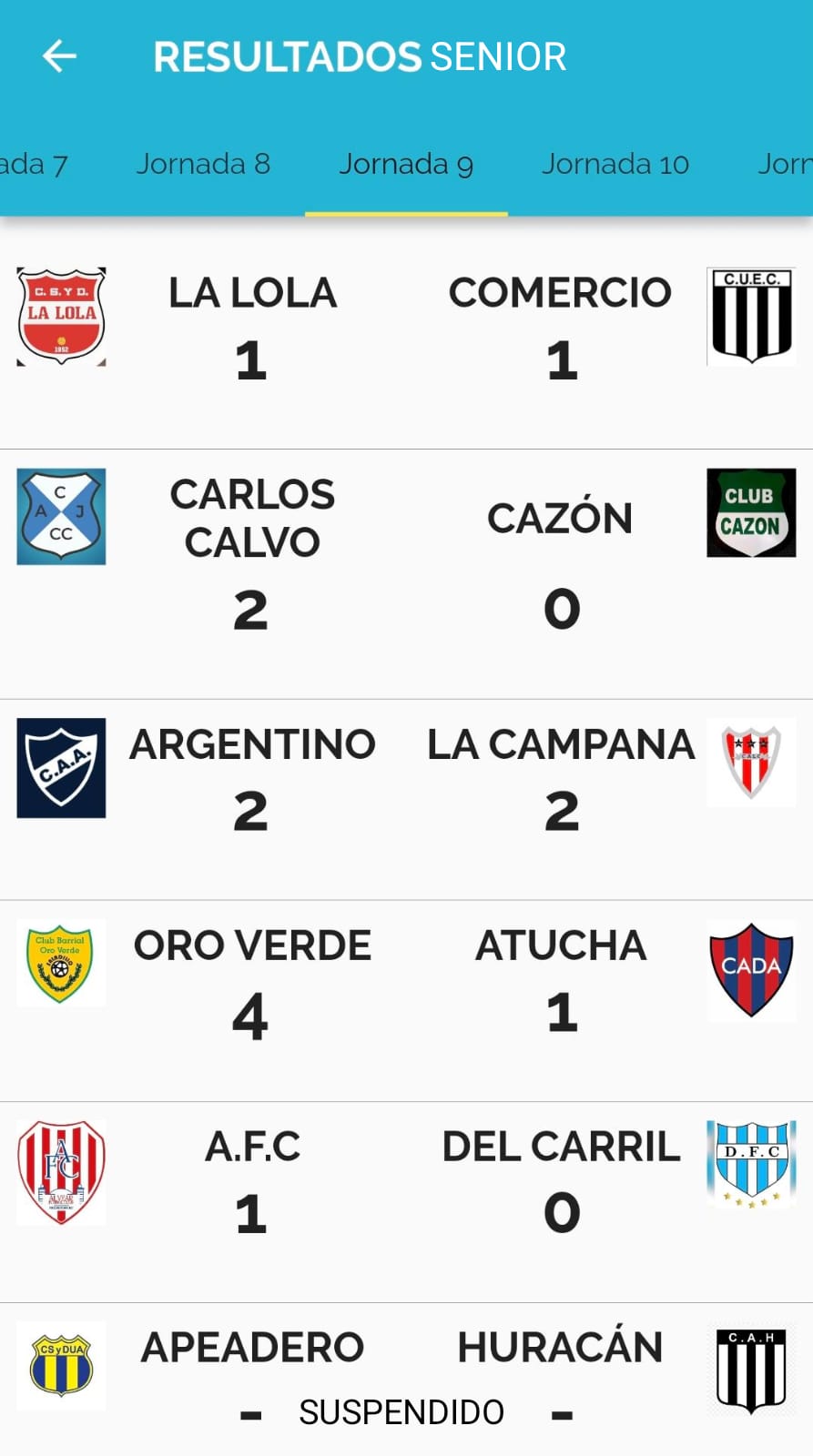
Task: Go back using the arrow icon
Action: pyautogui.click(x=59, y=56)
